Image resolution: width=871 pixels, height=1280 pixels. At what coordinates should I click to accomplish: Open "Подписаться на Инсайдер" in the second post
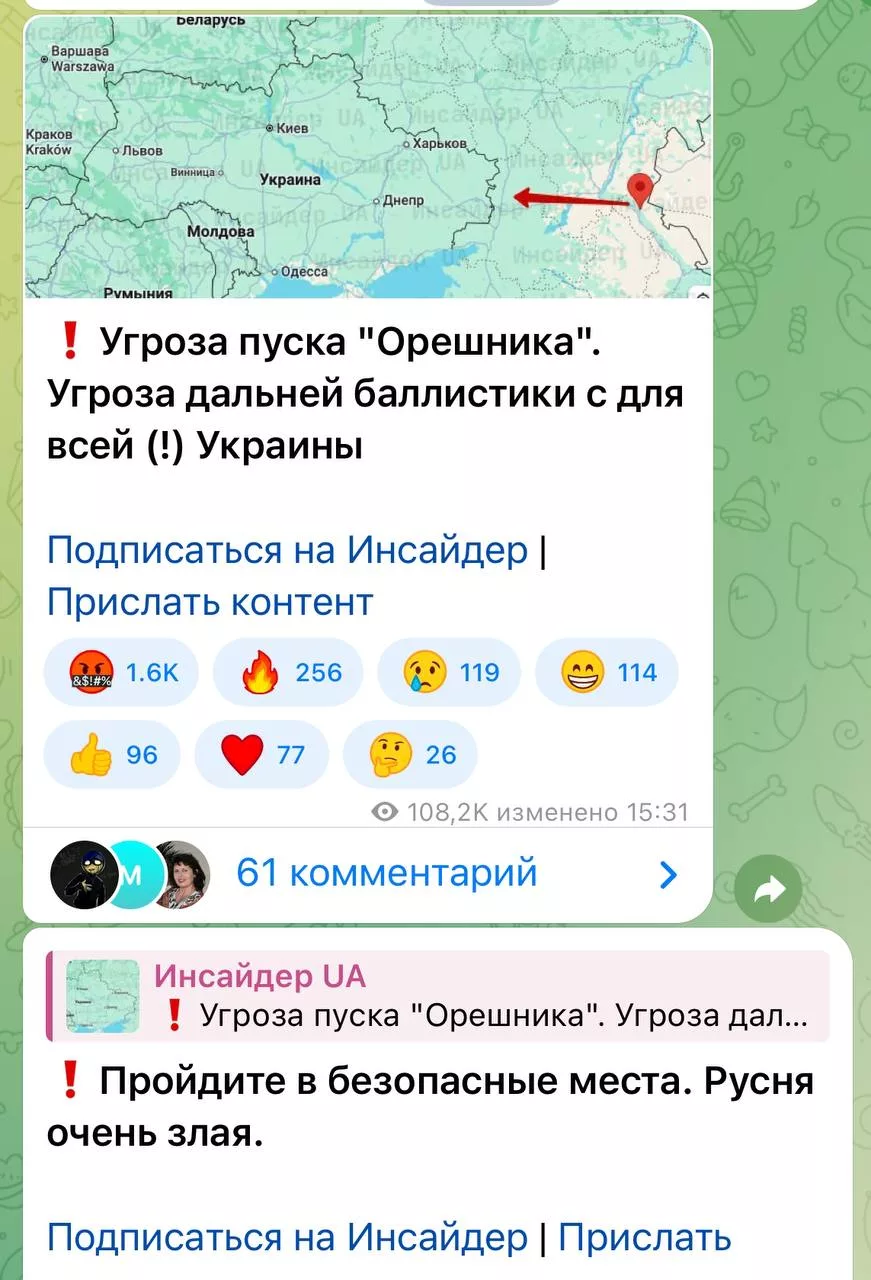pos(287,1238)
